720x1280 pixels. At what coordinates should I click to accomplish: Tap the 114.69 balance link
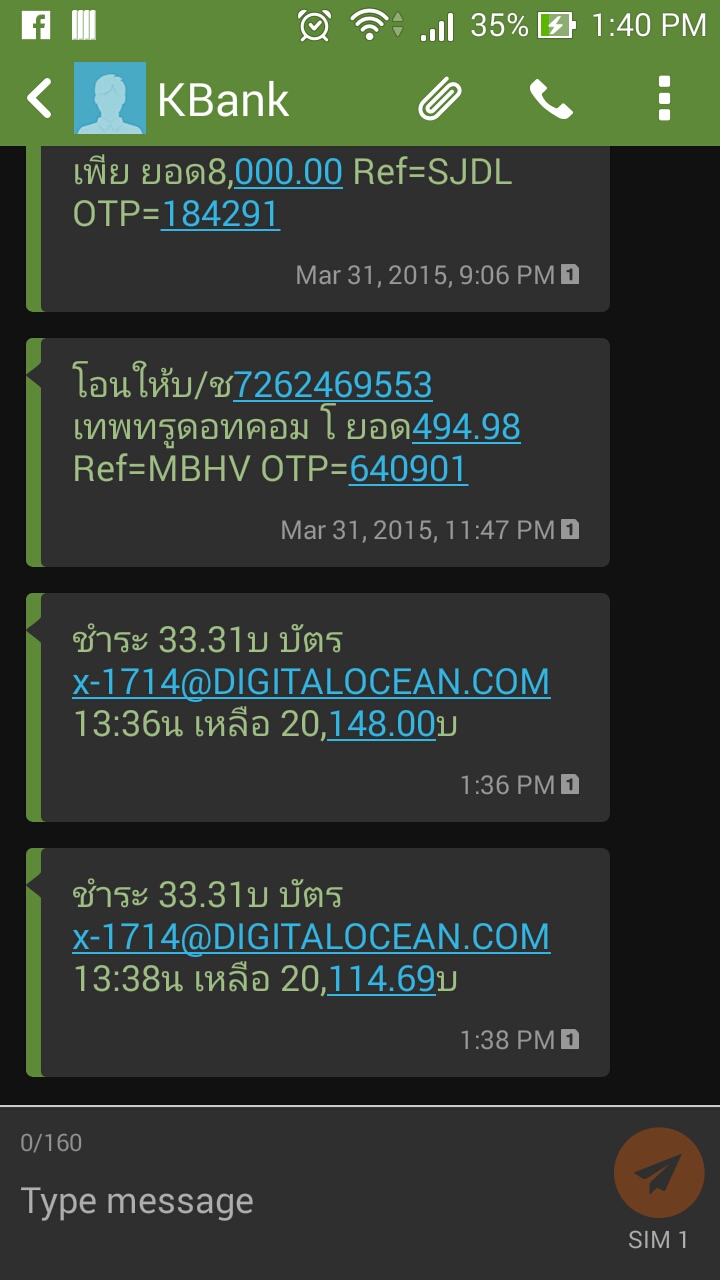pos(381,979)
